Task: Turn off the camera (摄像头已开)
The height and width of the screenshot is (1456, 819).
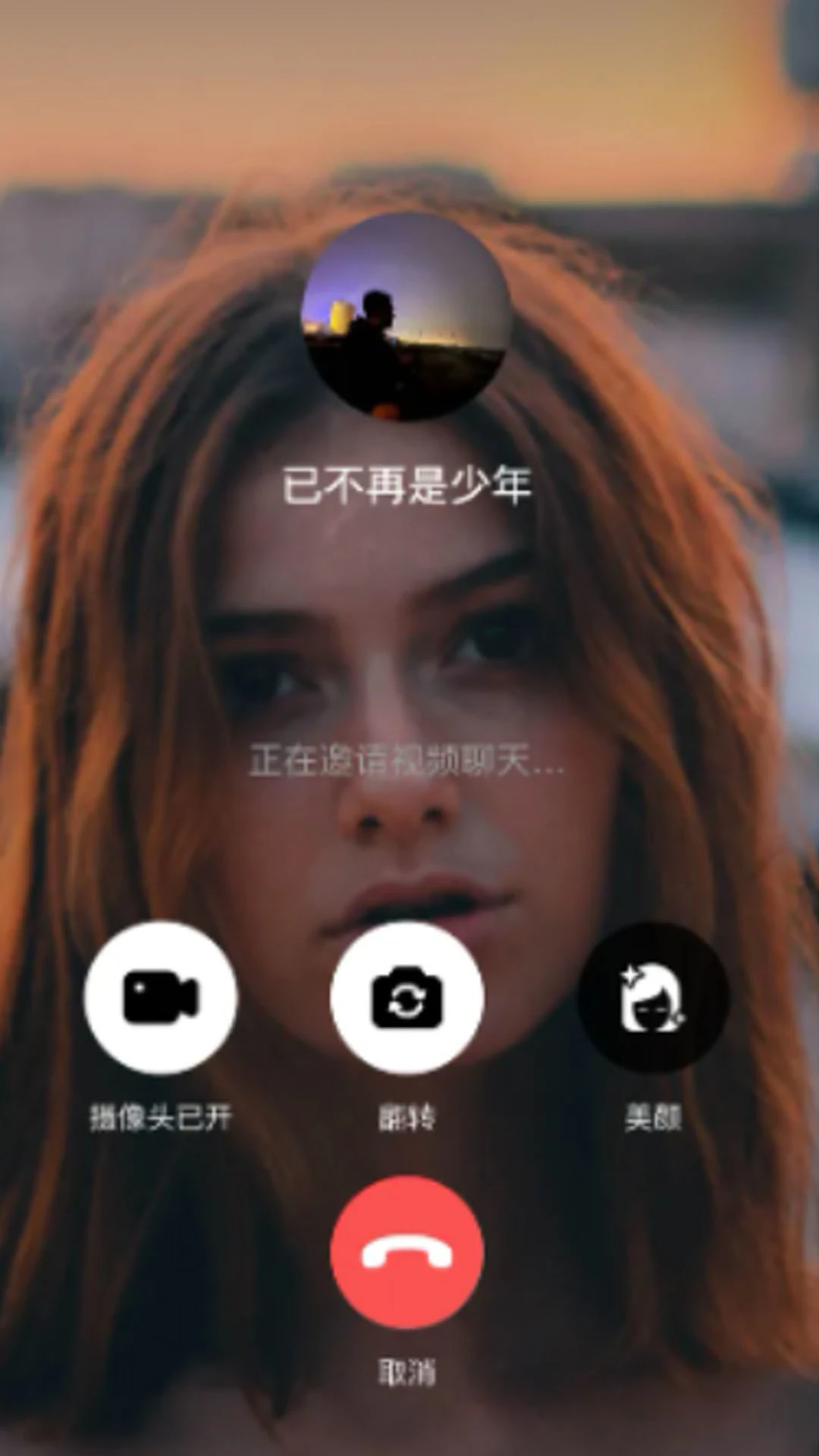Action: click(x=161, y=997)
